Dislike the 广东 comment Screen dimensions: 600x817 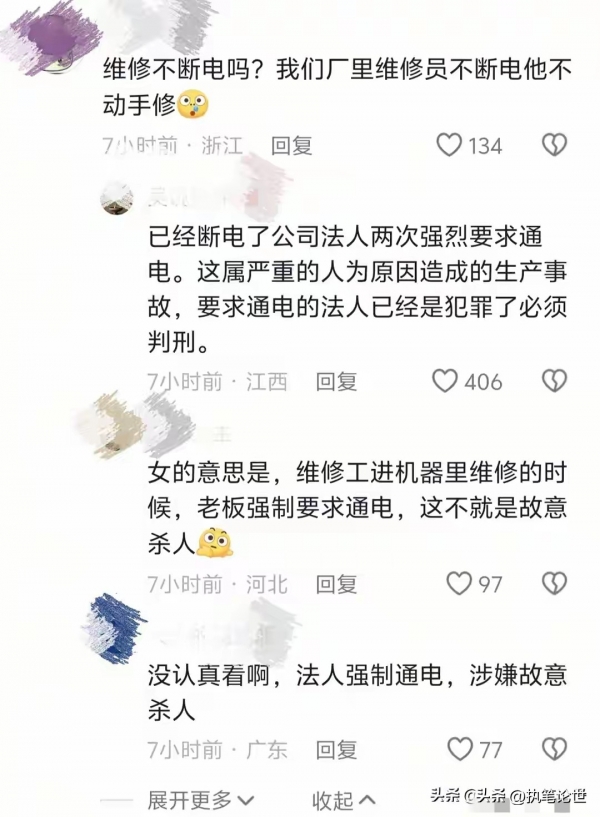pyautogui.click(x=554, y=749)
